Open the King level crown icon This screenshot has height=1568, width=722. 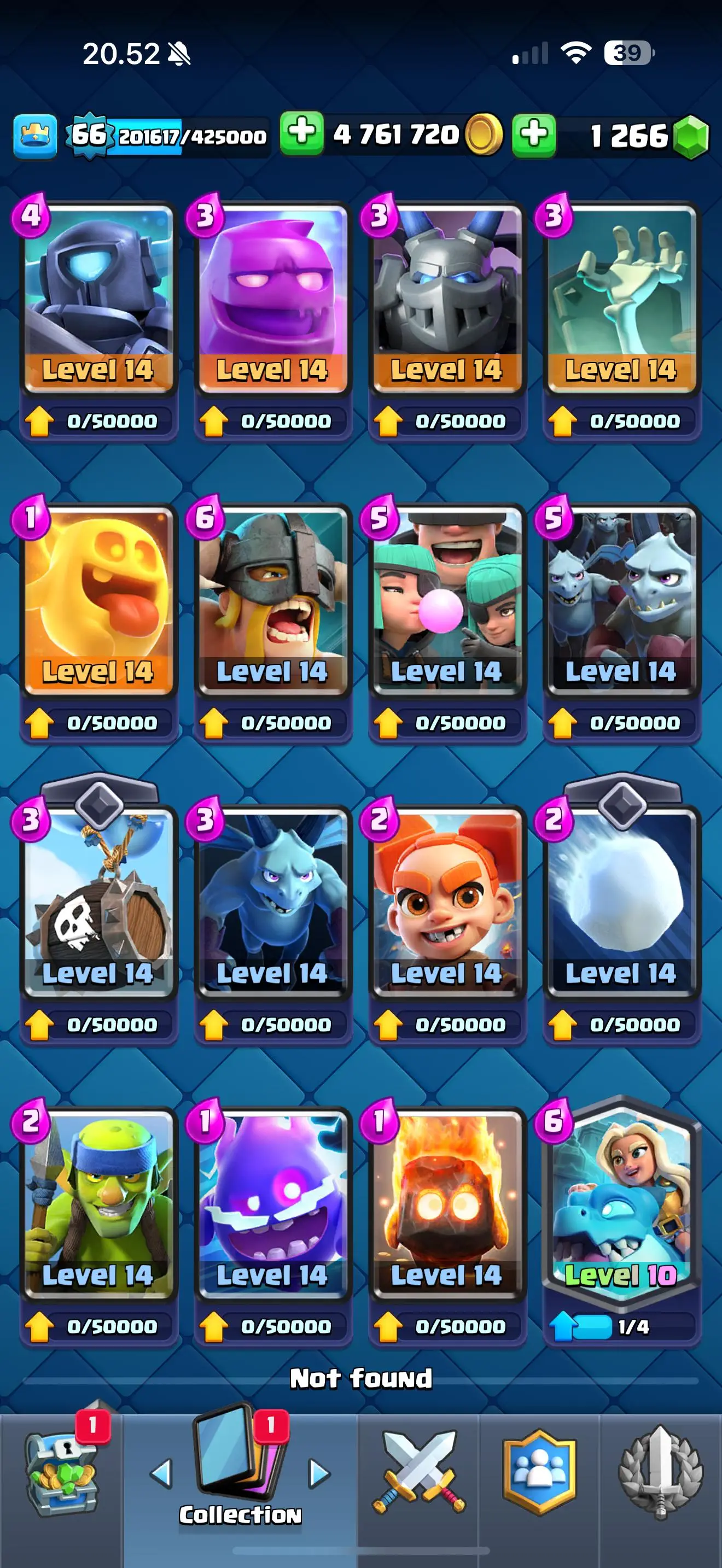click(36, 135)
